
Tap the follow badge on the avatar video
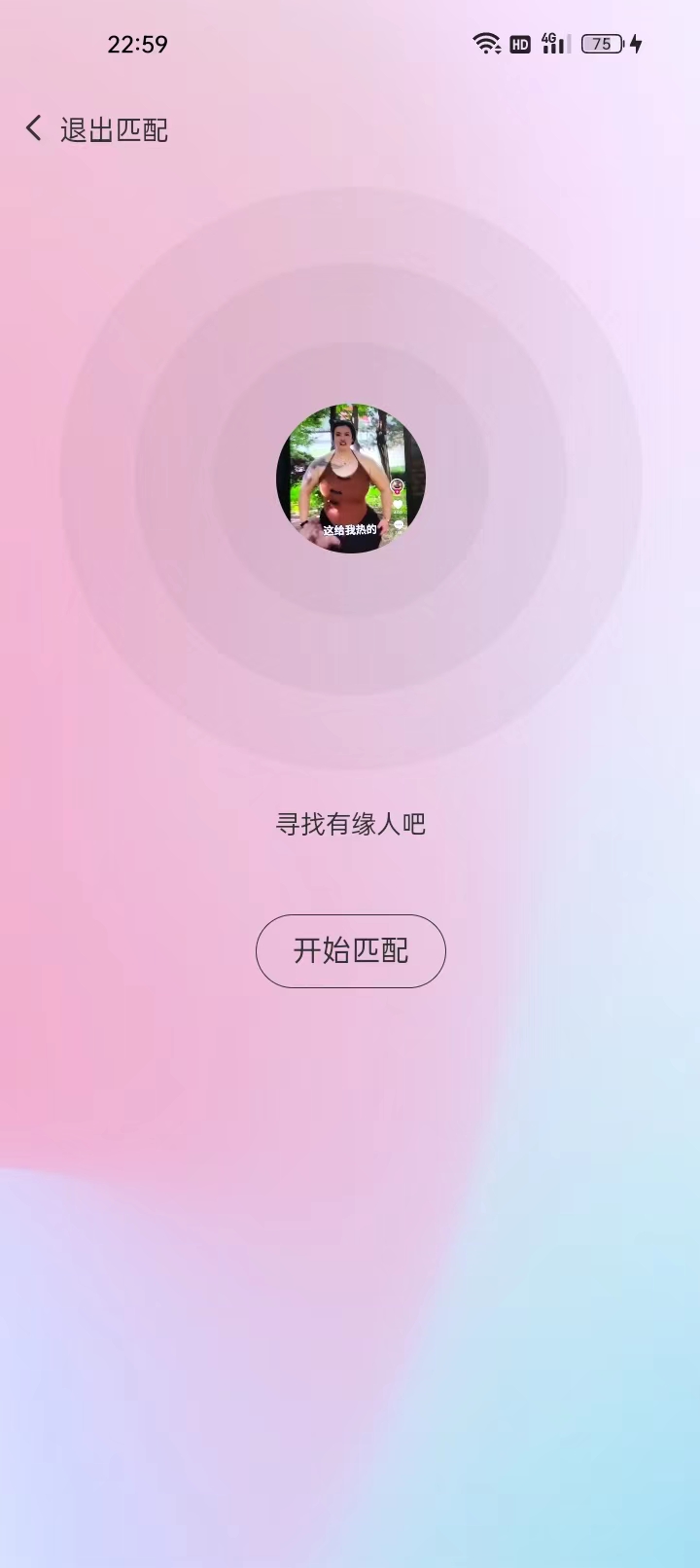(397, 492)
